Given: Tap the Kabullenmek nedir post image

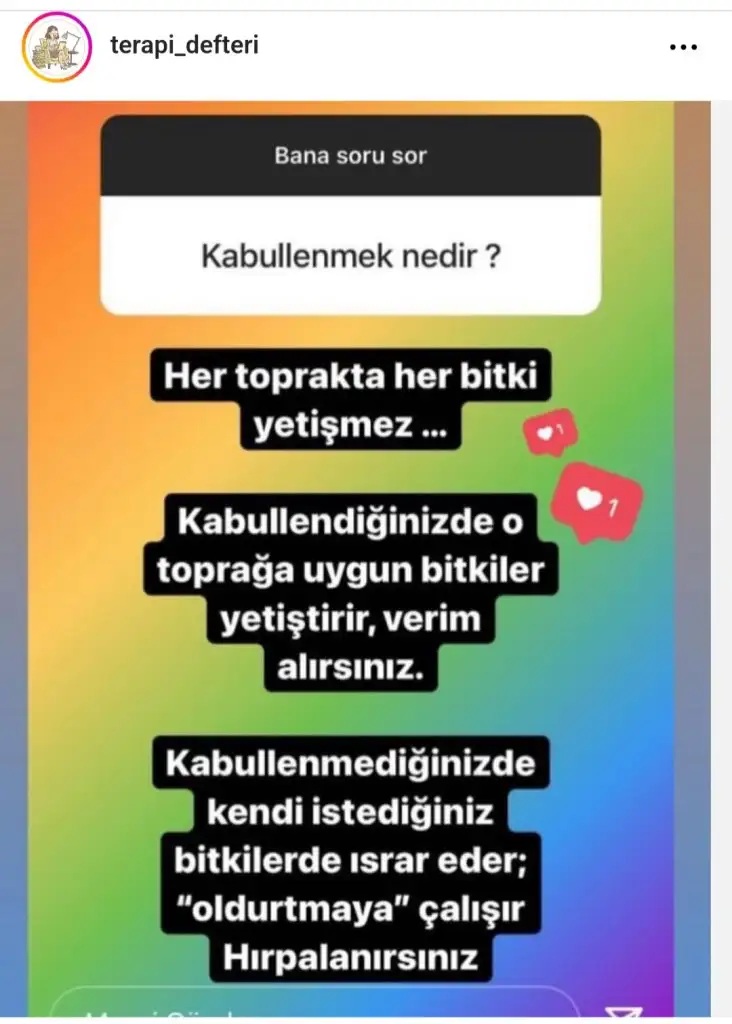Looking at the screenshot, I should click(x=366, y=560).
